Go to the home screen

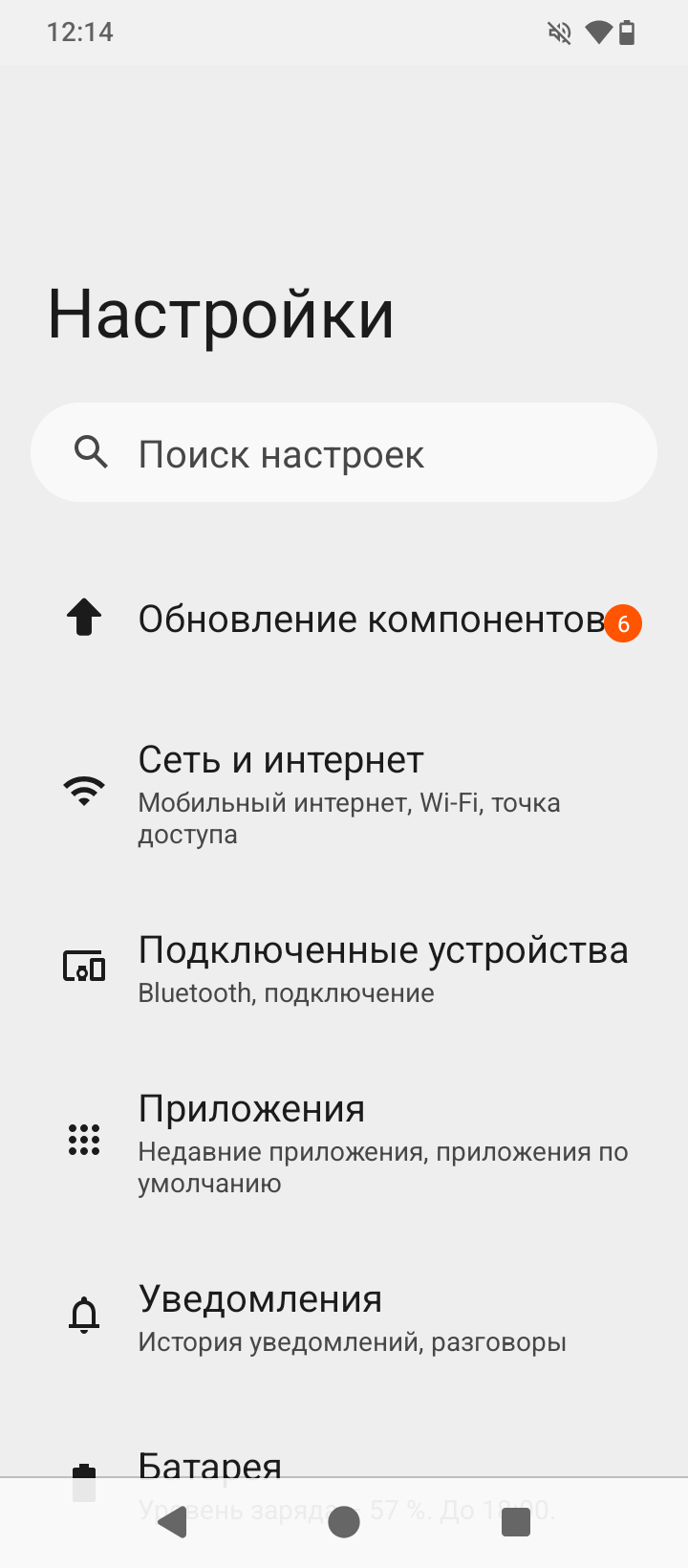pyautogui.click(x=344, y=1522)
